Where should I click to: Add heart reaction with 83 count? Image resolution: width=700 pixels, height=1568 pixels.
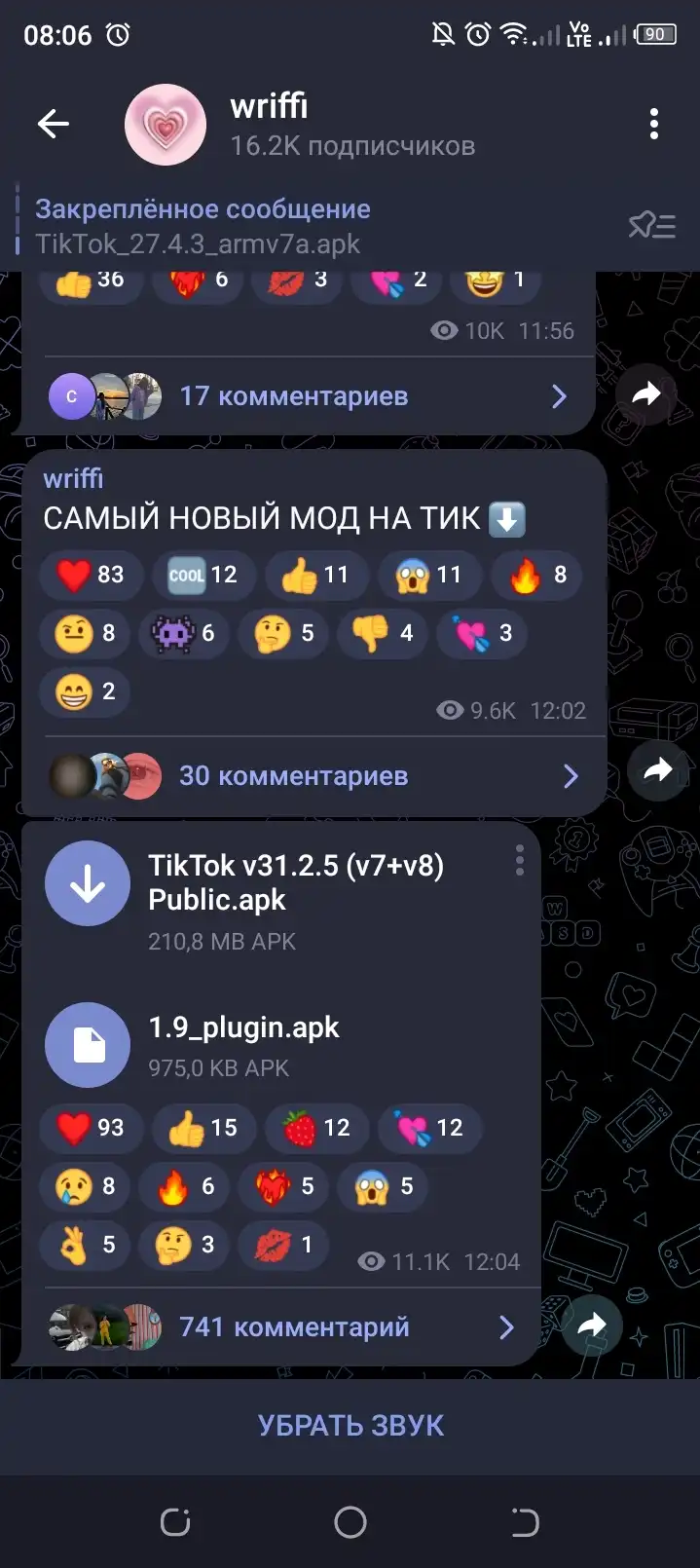(92, 575)
